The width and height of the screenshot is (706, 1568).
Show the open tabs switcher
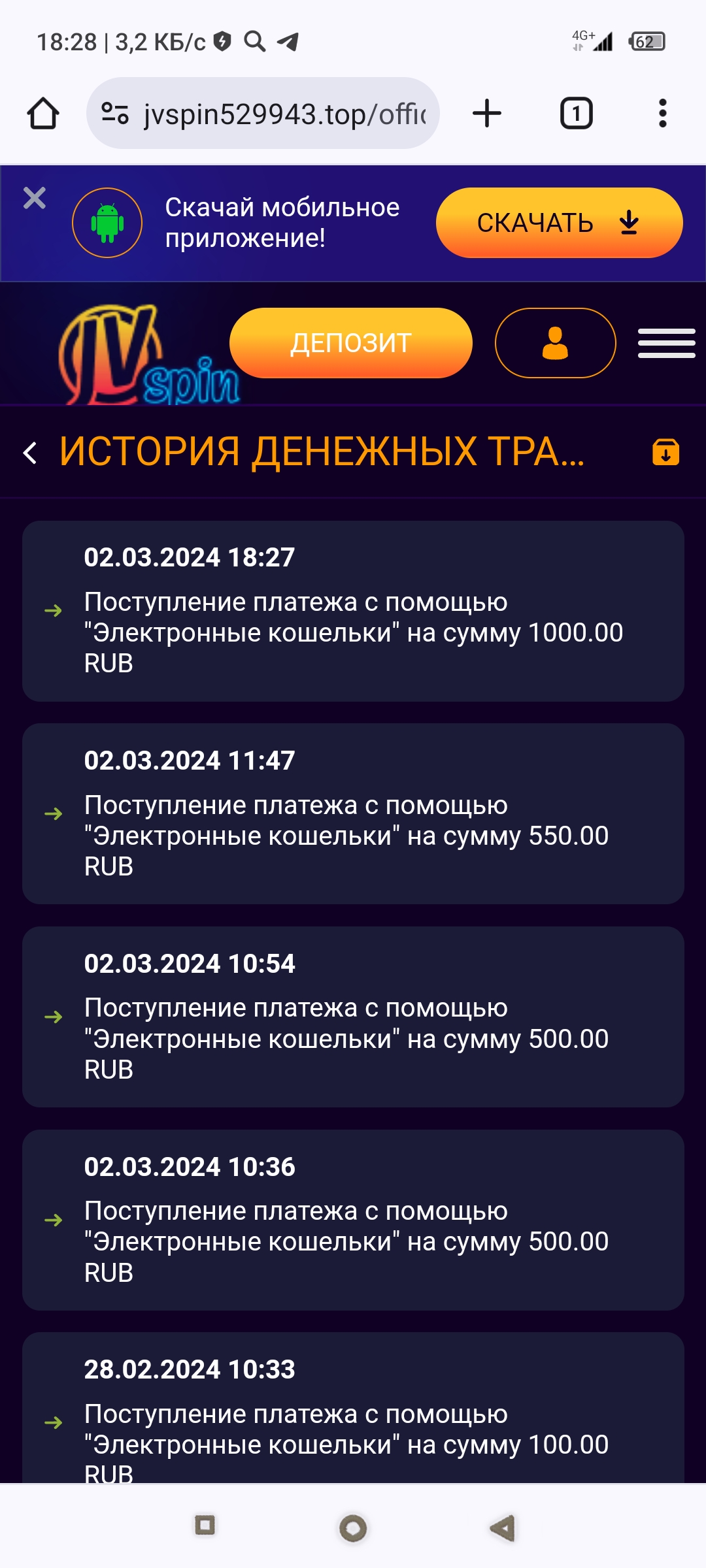576,114
